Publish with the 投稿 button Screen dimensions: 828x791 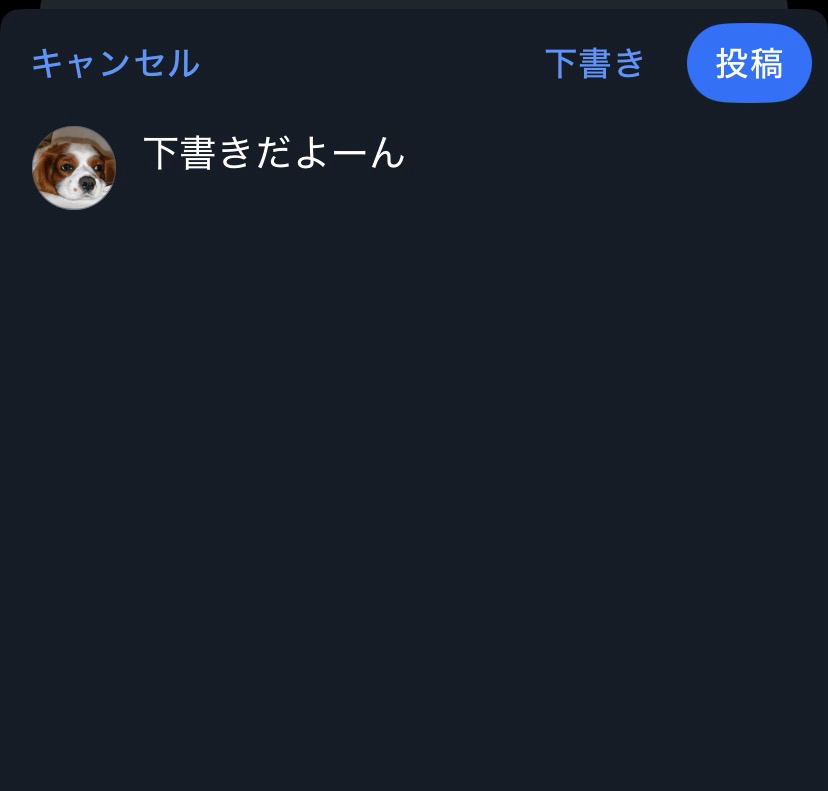click(x=749, y=64)
